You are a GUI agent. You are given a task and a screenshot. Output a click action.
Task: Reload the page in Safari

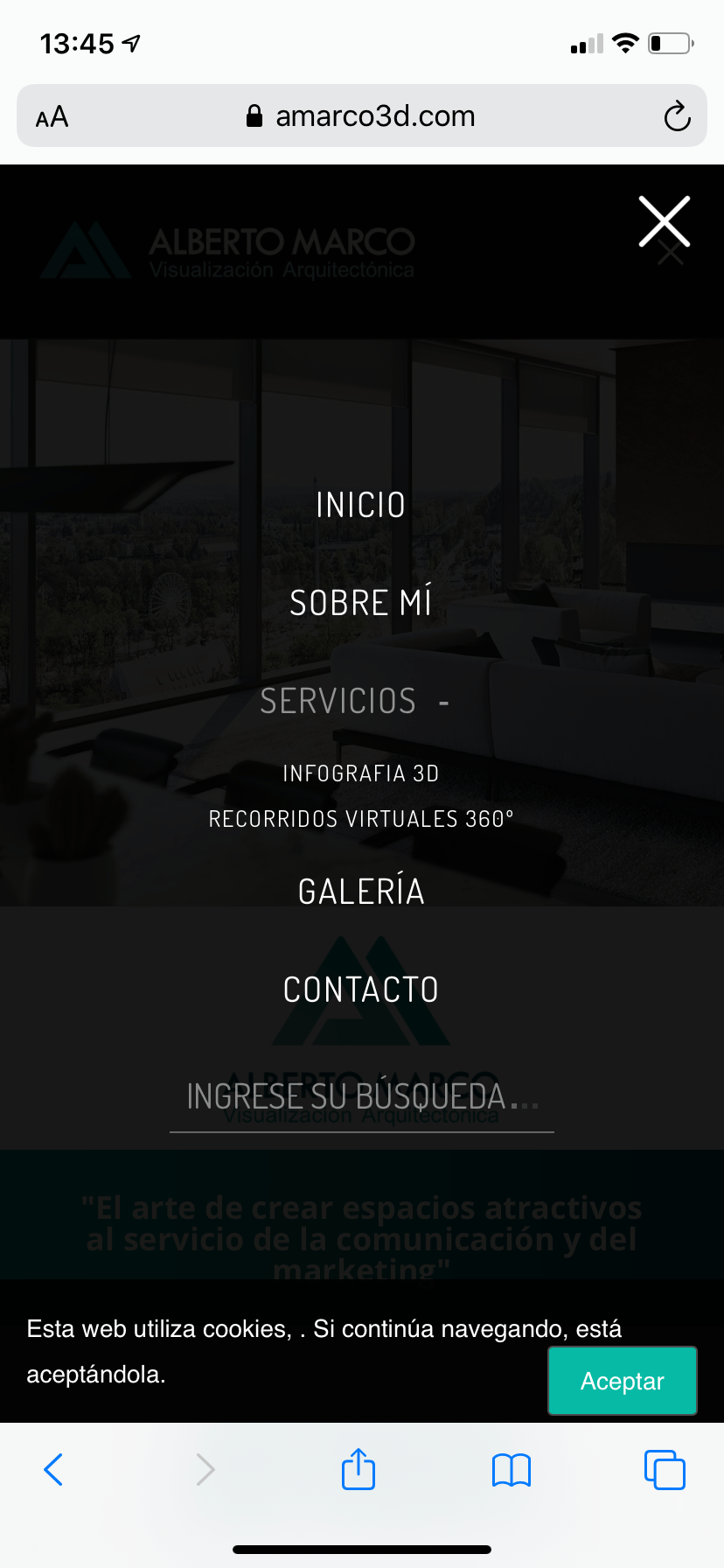coord(677,116)
